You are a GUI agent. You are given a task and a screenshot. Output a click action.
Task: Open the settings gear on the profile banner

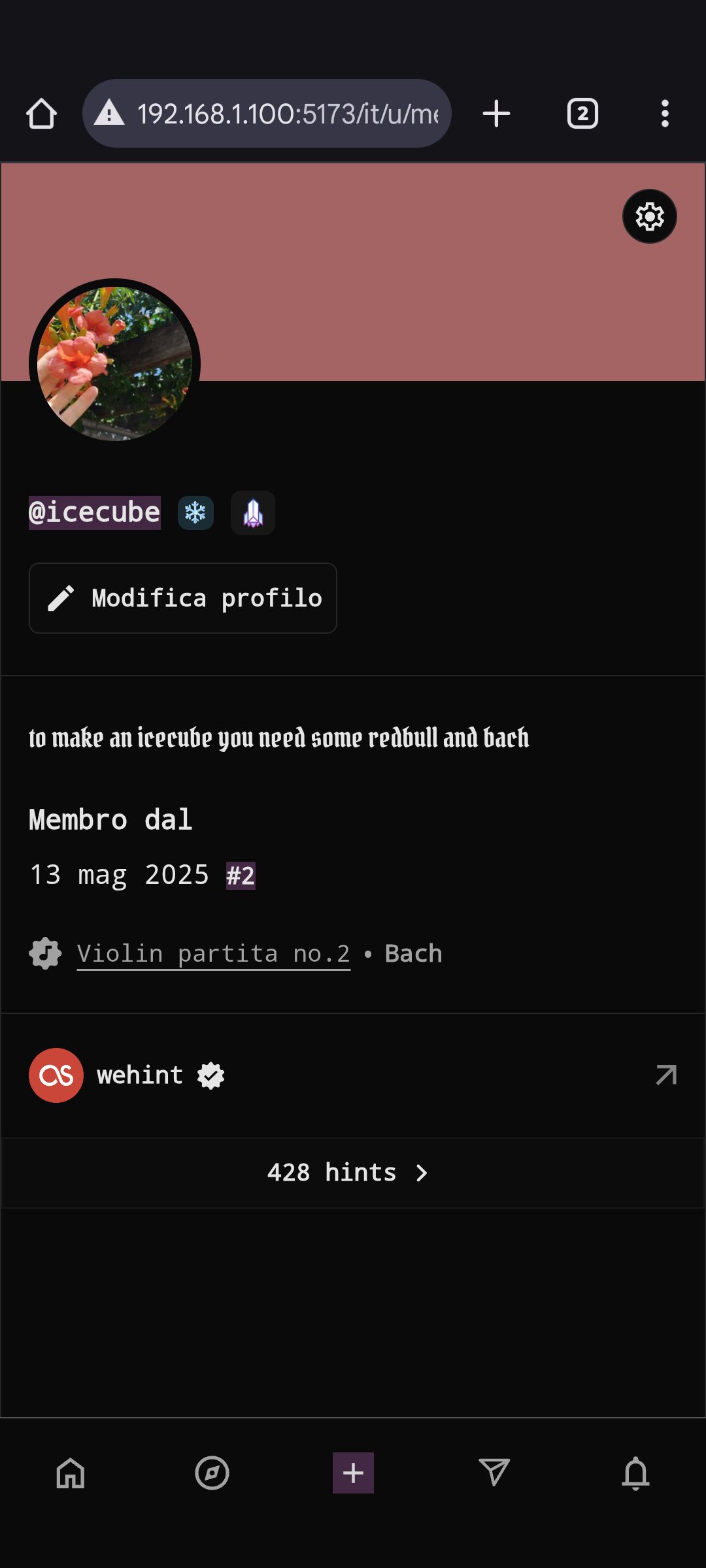pyautogui.click(x=649, y=216)
